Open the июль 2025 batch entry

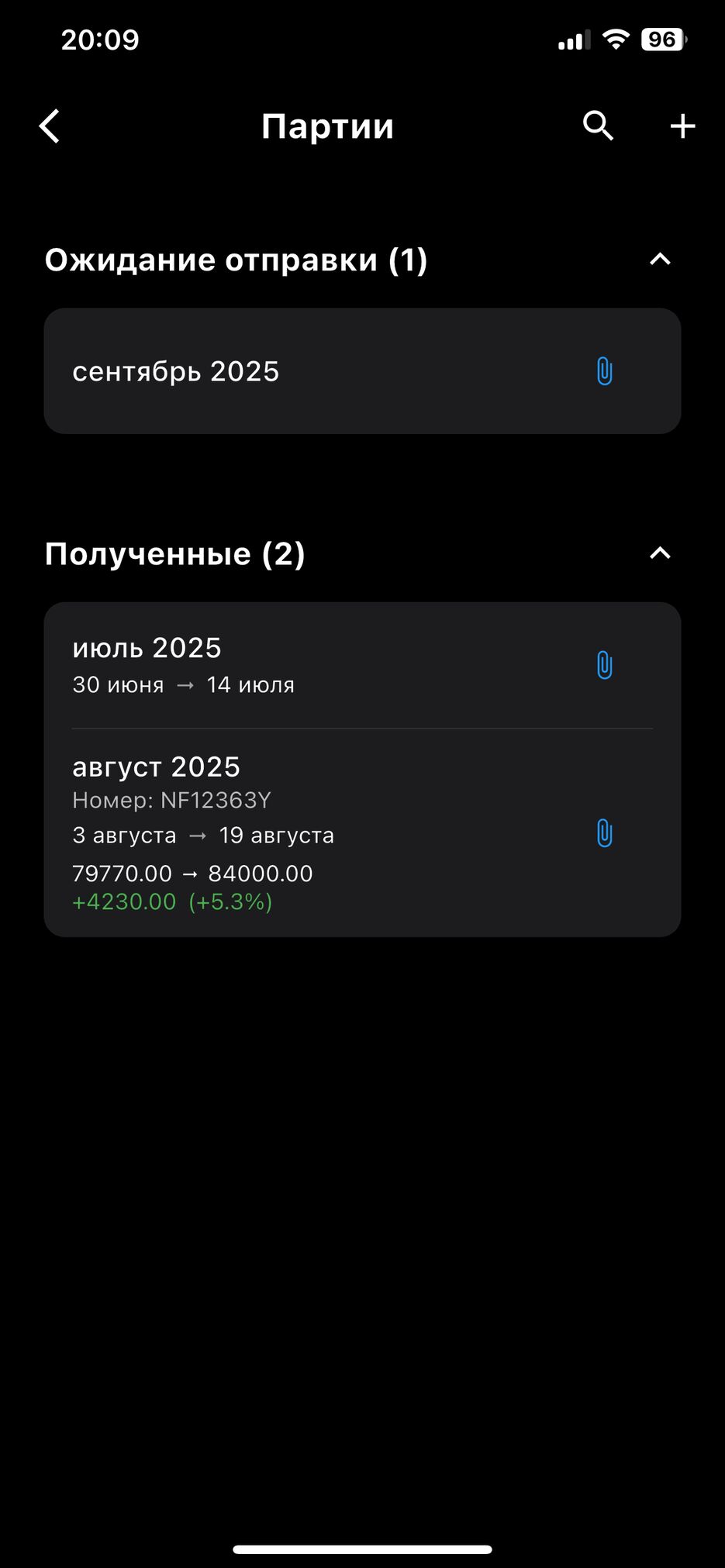[233, 665]
